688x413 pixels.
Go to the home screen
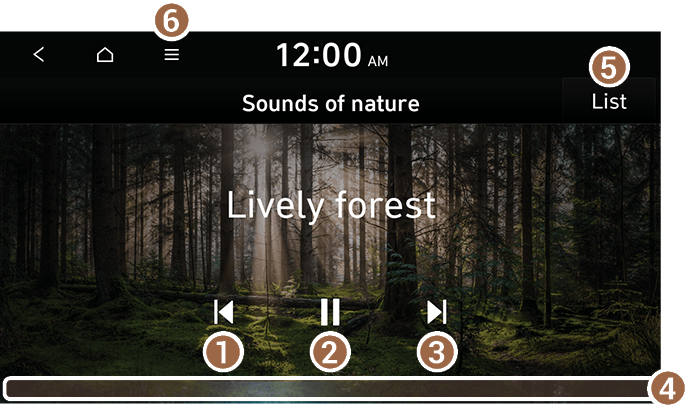105,55
